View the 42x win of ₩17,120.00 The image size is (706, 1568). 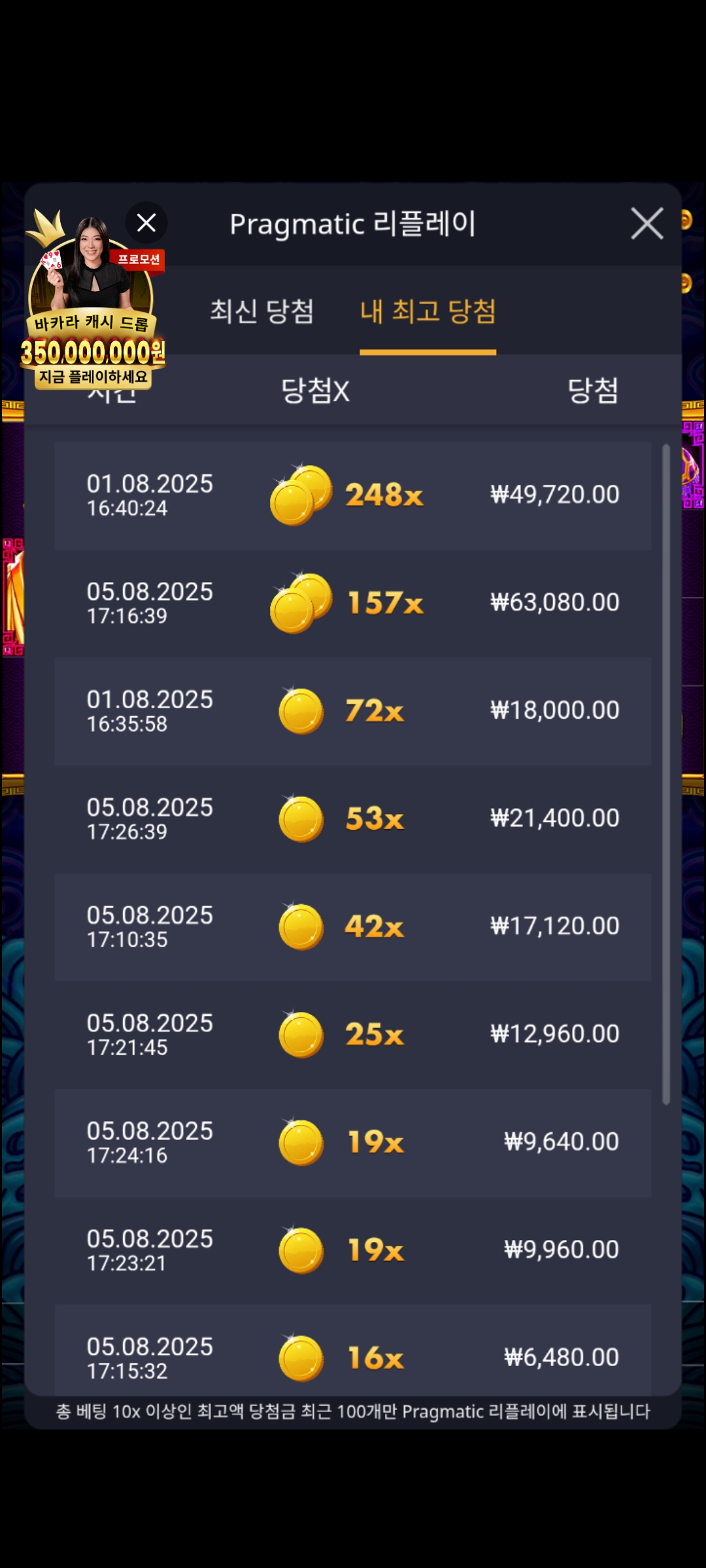(x=353, y=926)
